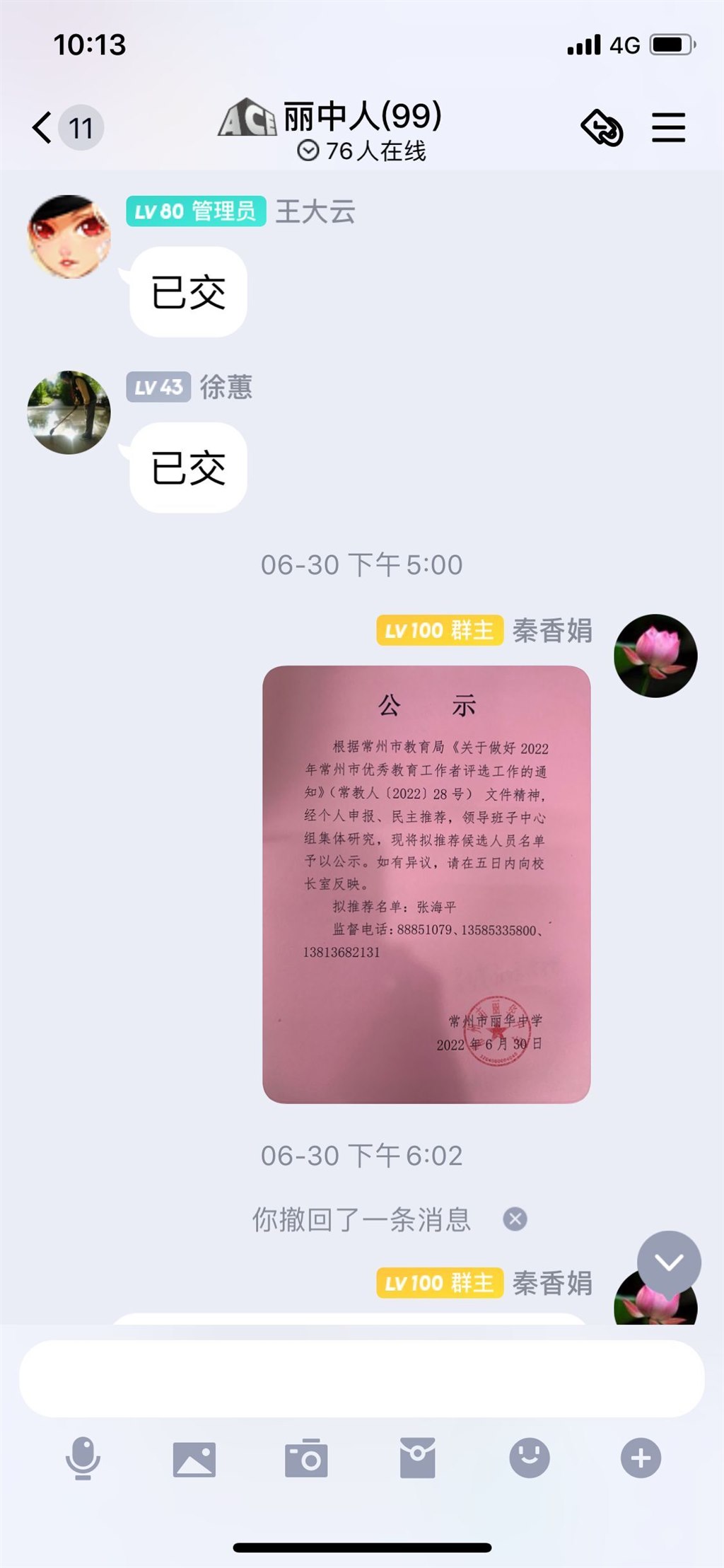
Task: Open the 丽中人 group title details
Action: tap(362, 117)
